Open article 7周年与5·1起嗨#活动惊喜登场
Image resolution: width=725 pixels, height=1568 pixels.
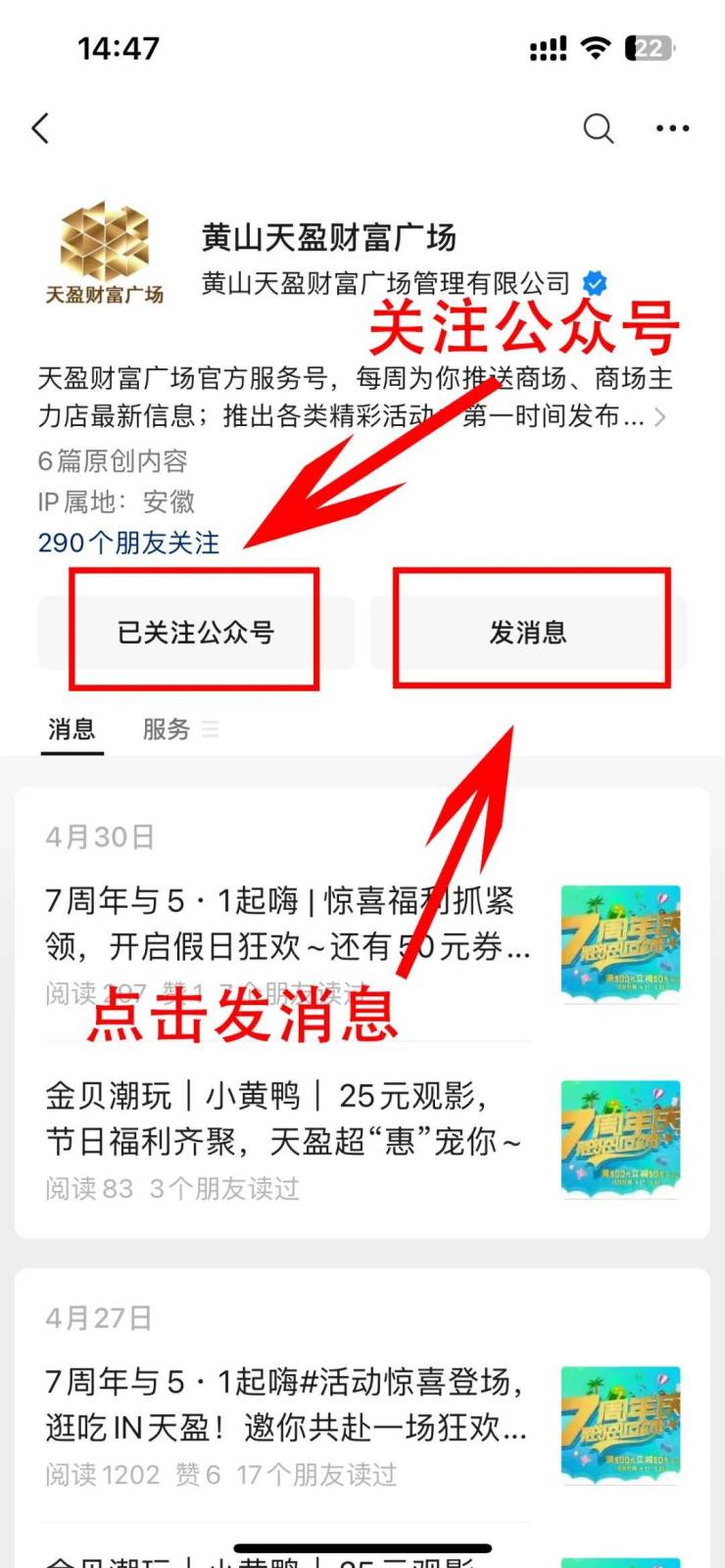[x=286, y=1404]
